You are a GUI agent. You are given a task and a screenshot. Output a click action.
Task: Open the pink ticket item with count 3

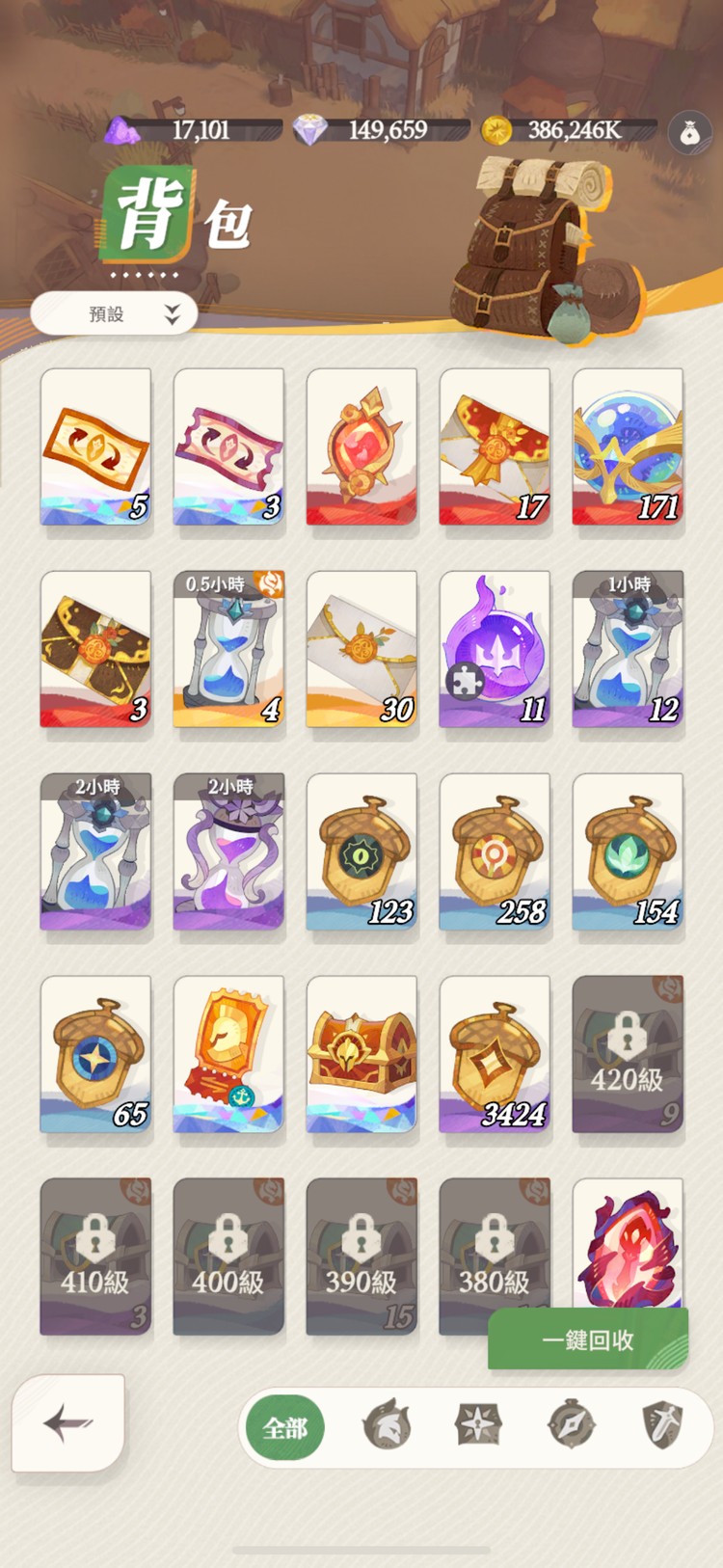click(x=228, y=447)
